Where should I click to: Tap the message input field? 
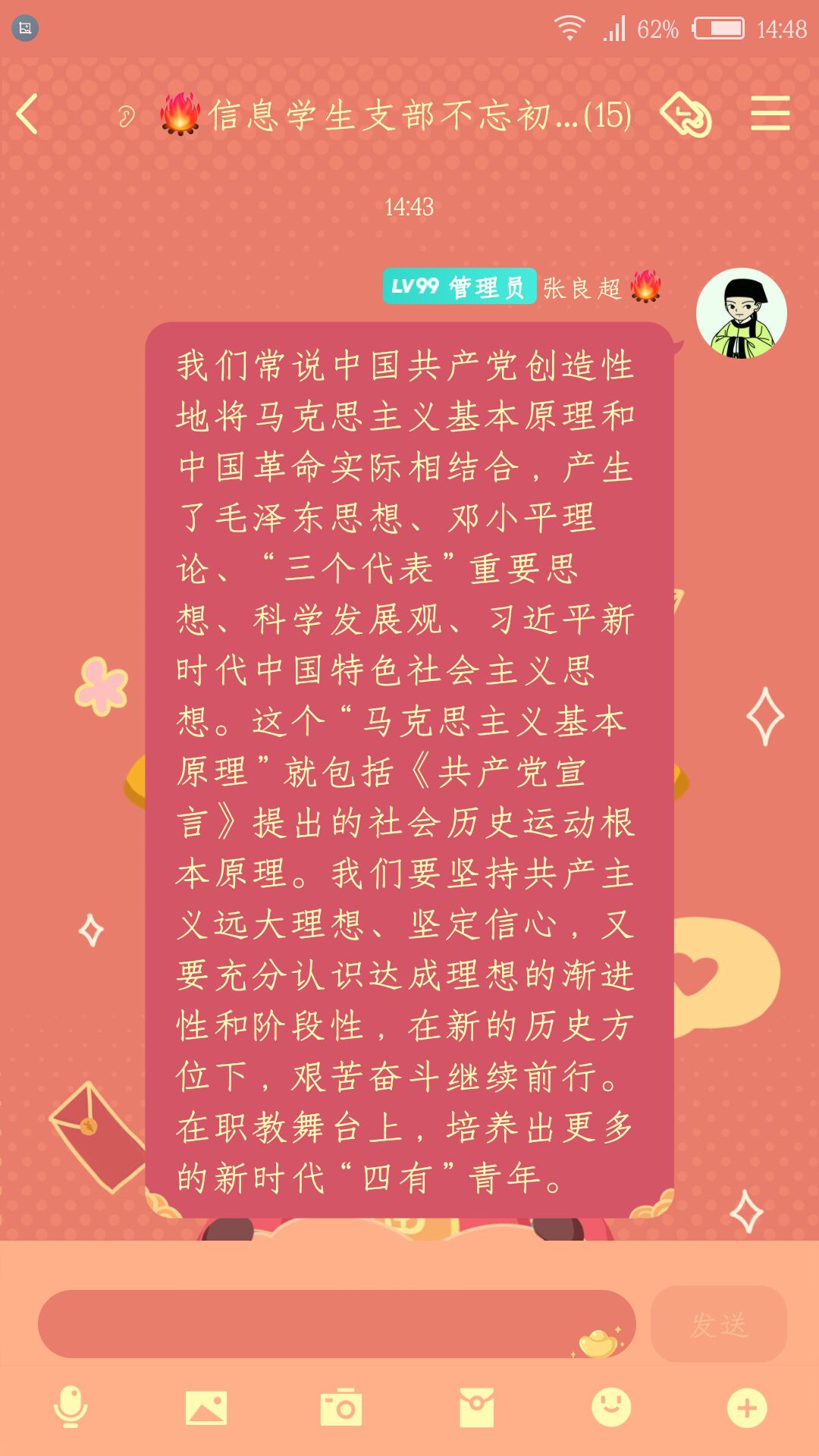point(337,1324)
